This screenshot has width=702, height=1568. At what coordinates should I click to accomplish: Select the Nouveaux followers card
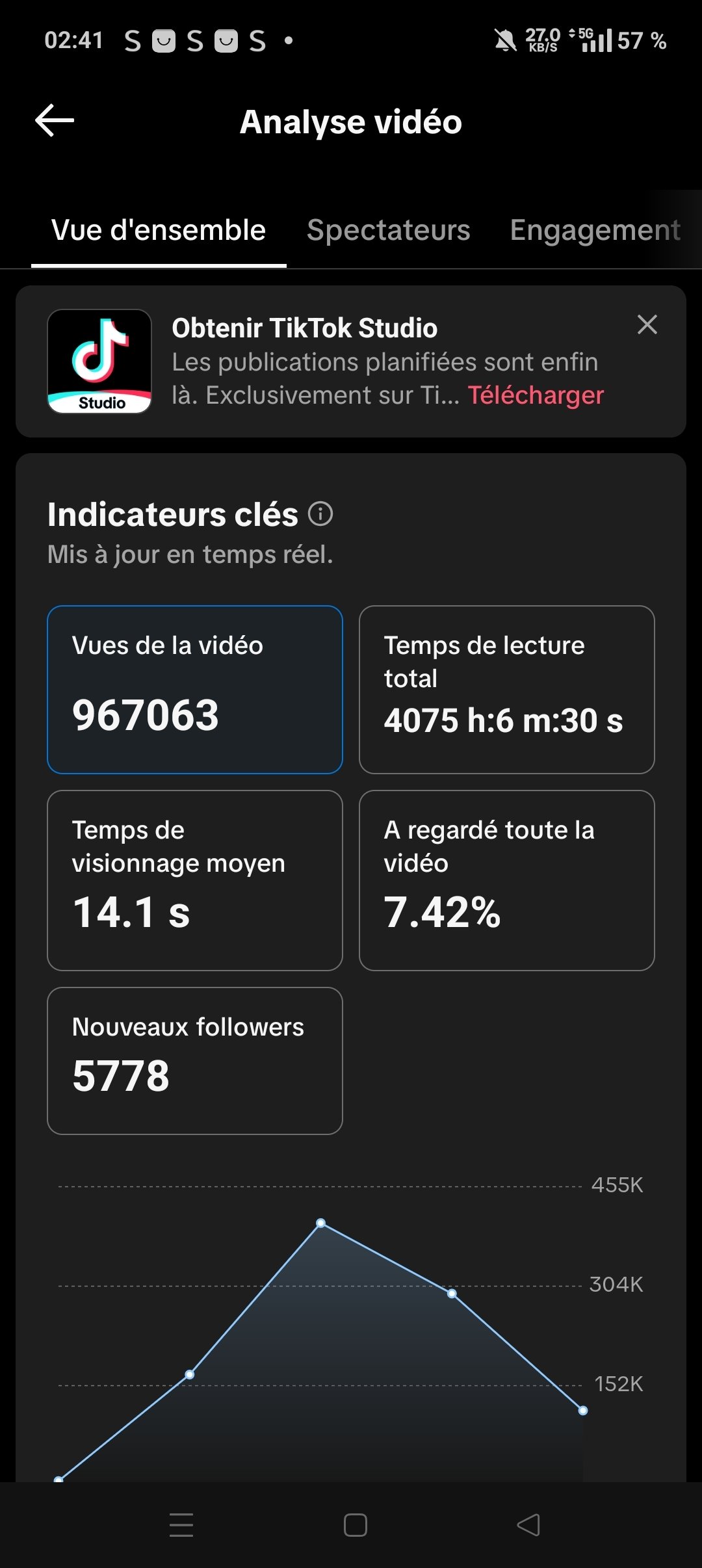pos(195,1061)
